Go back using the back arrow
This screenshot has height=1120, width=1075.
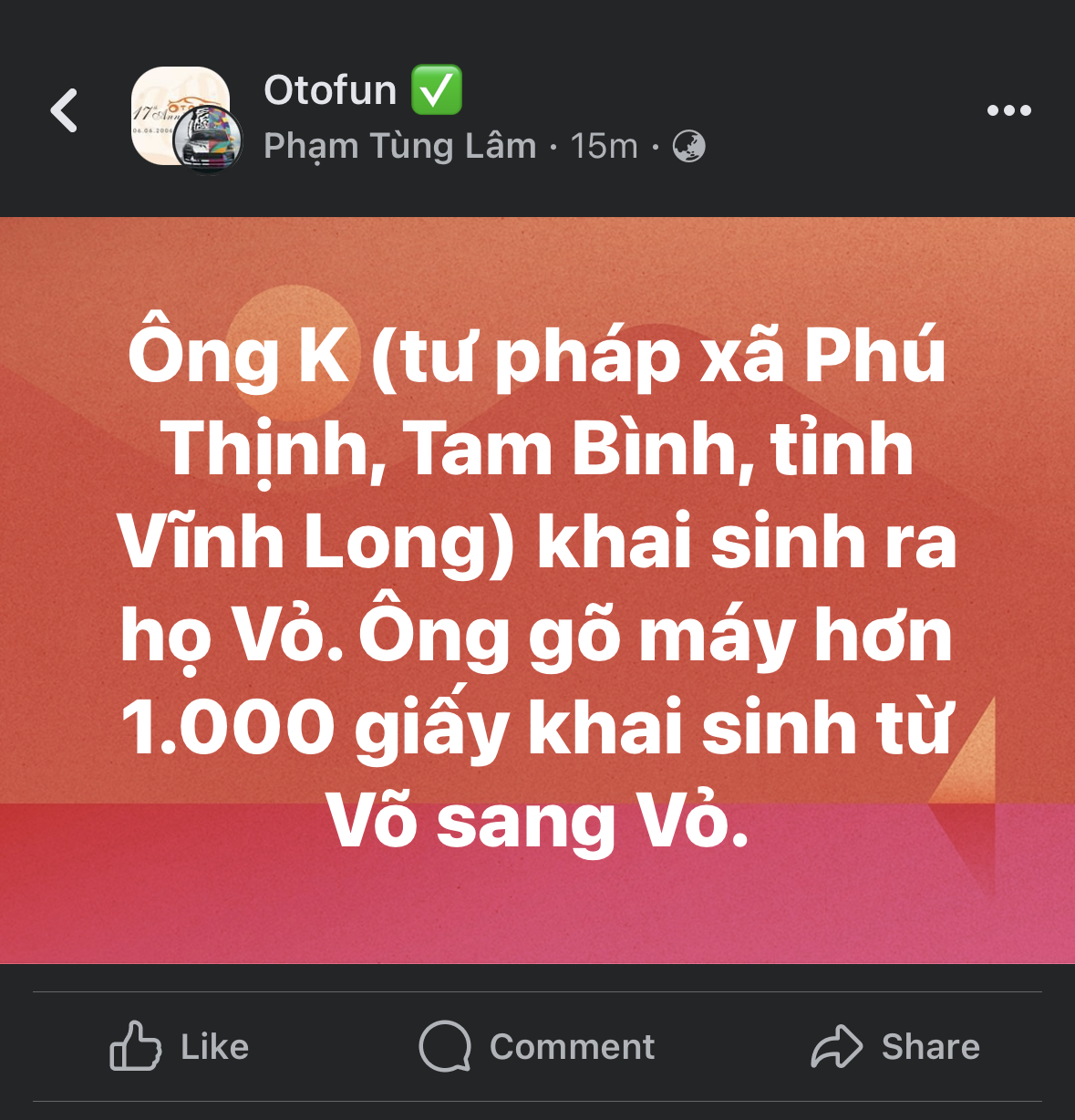coord(64,110)
